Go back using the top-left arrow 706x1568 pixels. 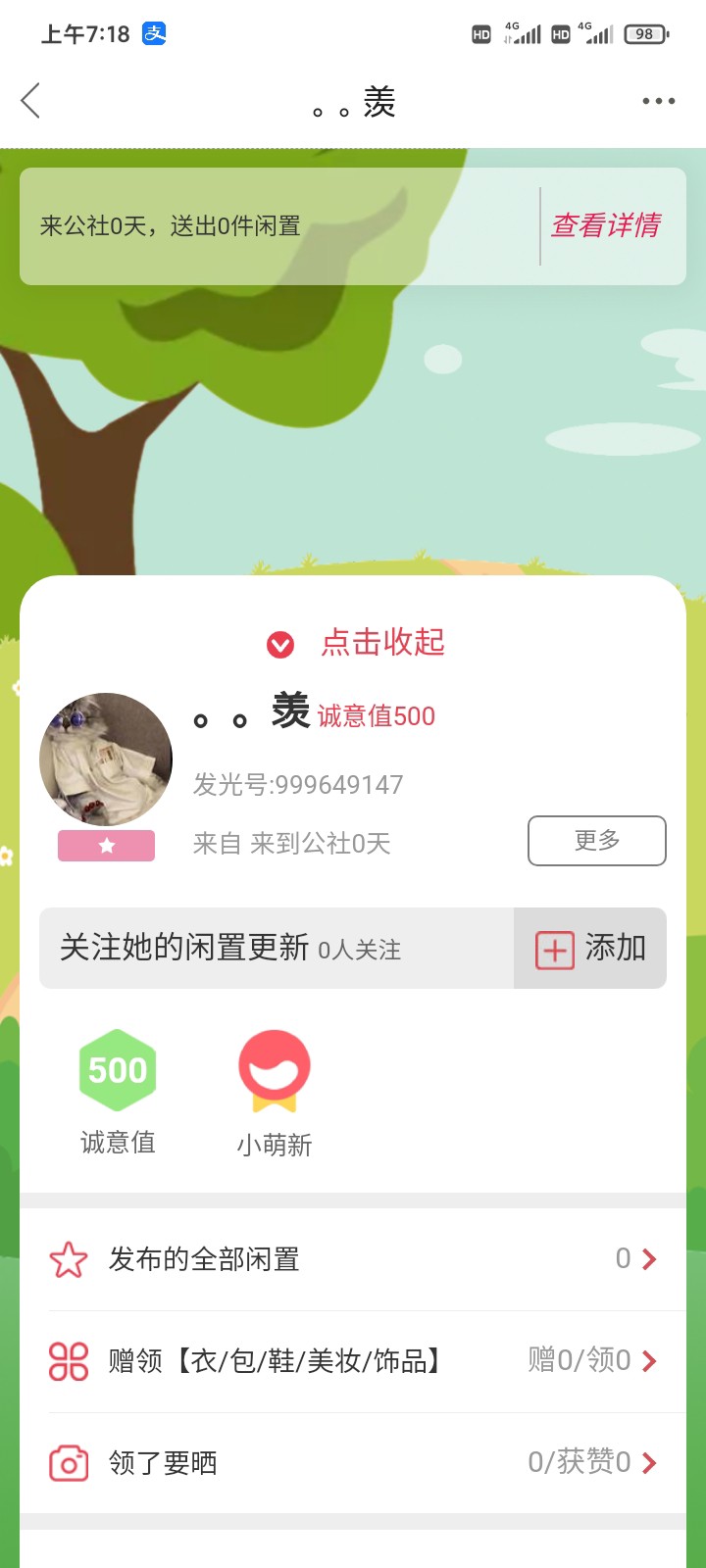pos(31,101)
